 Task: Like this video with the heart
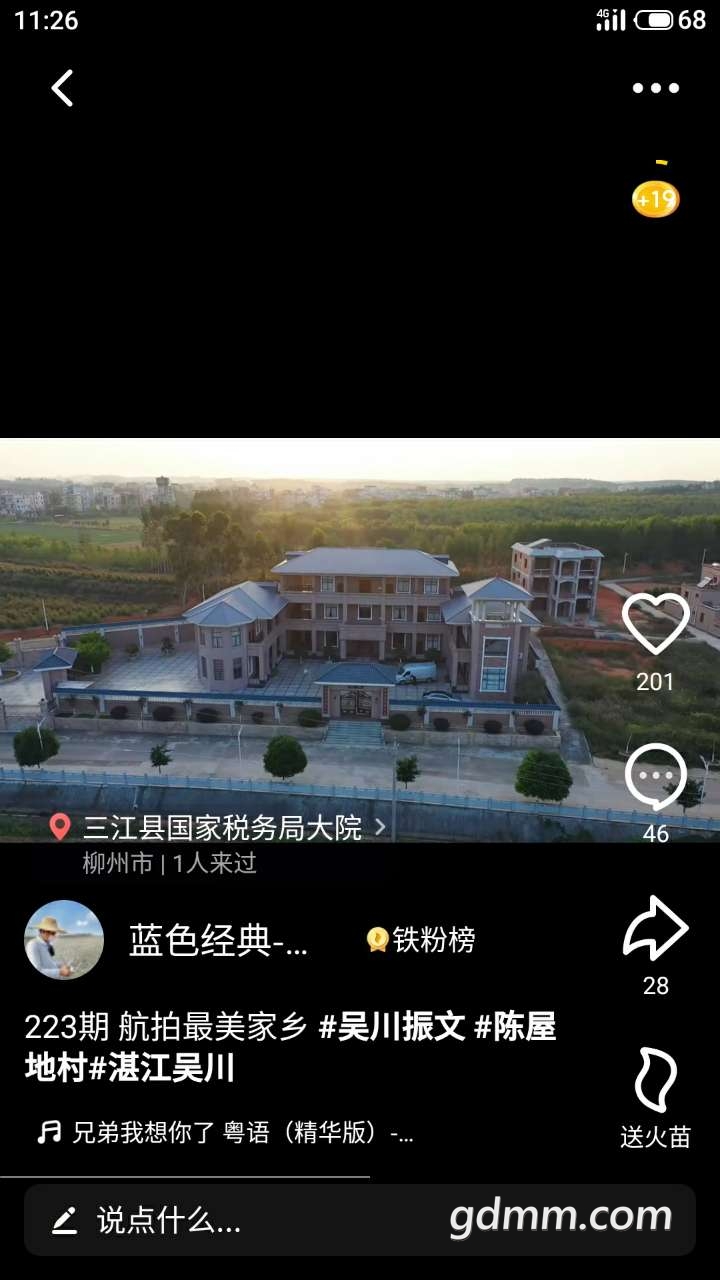point(655,627)
